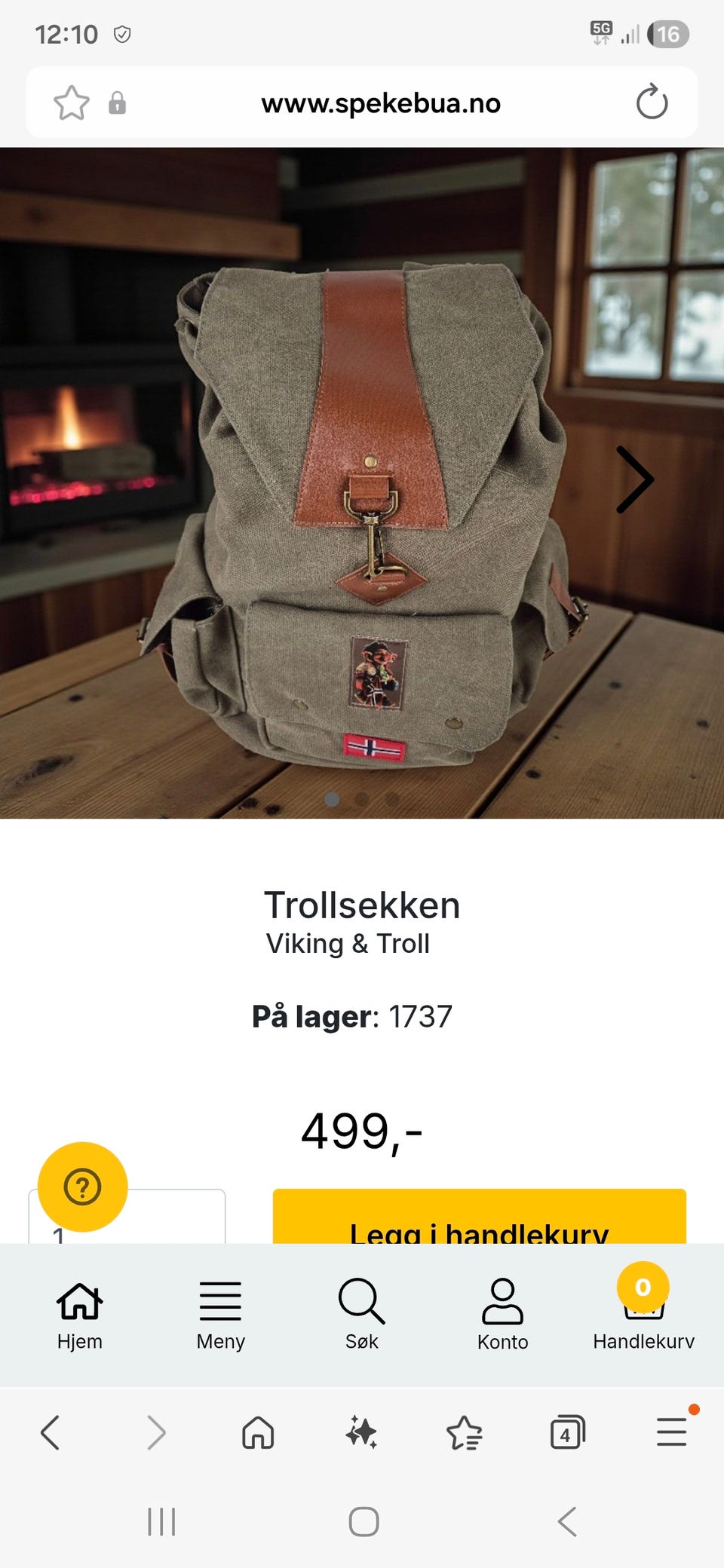View Handlekurv via the cart icon
Screen dimensions: 724x1568
pos(643,1308)
